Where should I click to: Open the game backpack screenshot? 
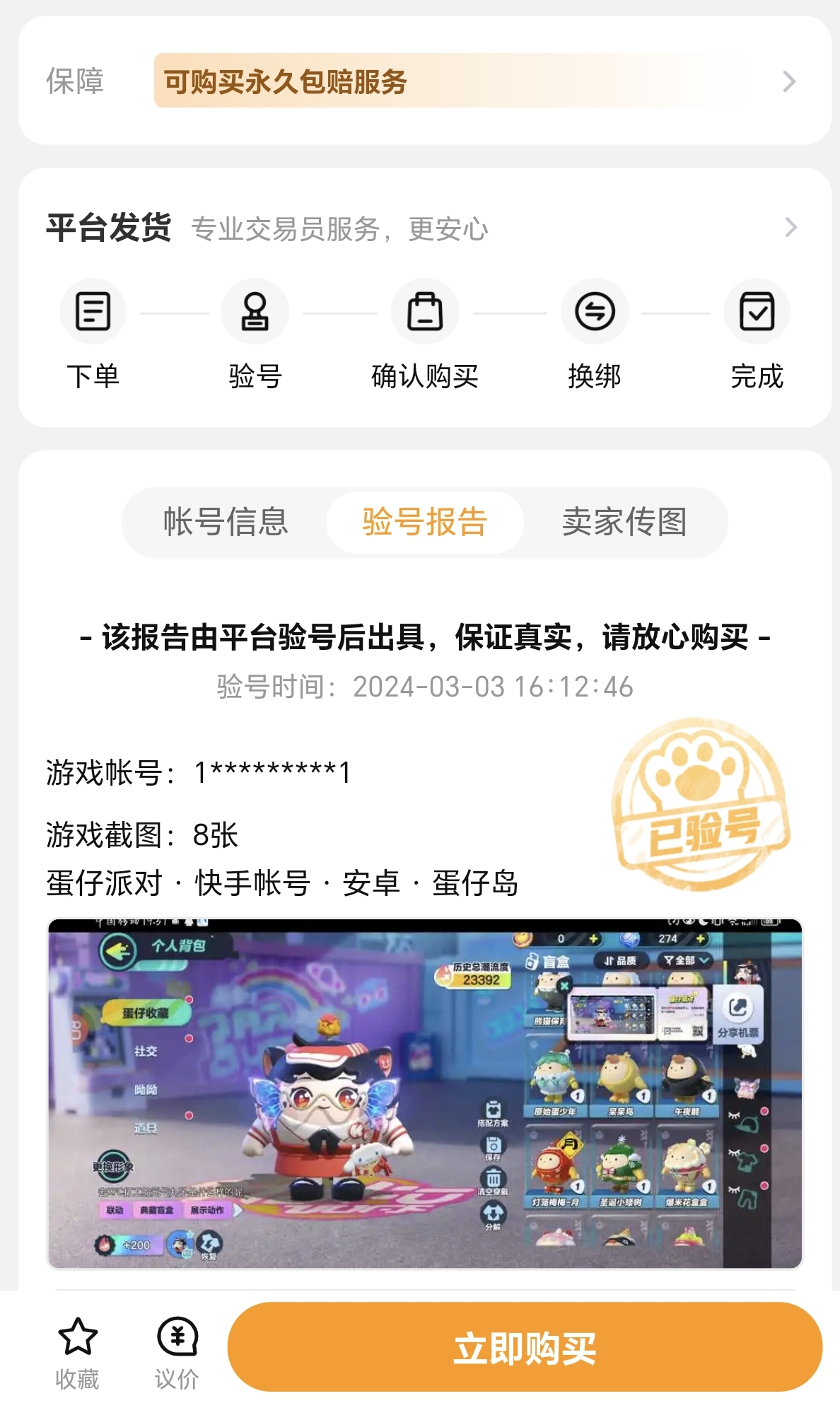425,1093
